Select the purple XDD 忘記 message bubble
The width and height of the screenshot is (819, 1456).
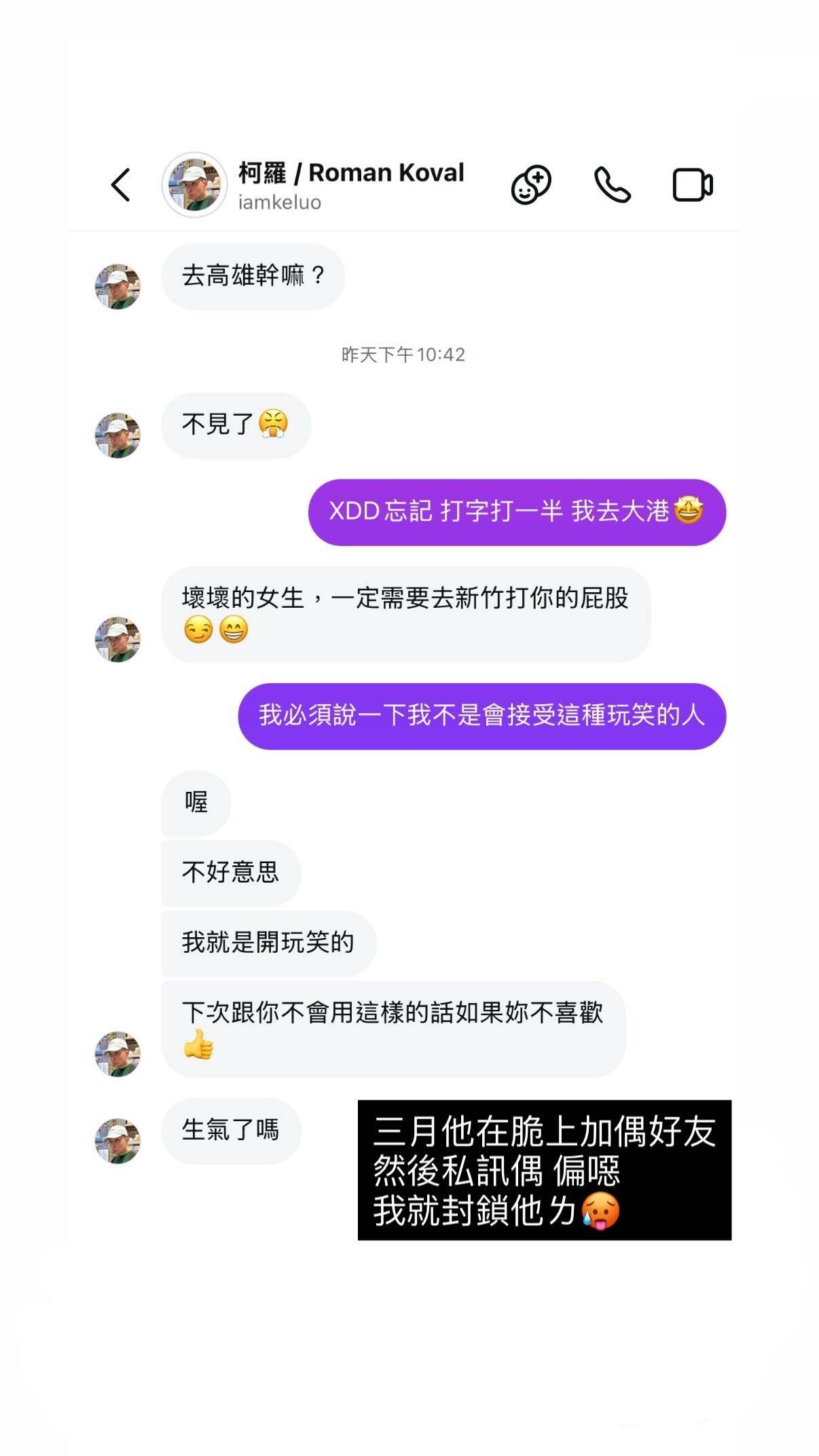click(519, 514)
